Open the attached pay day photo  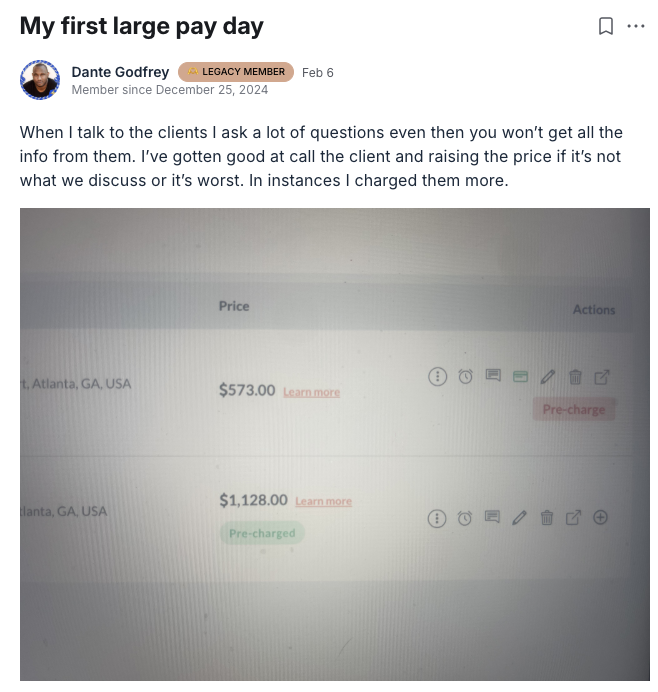point(335,444)
